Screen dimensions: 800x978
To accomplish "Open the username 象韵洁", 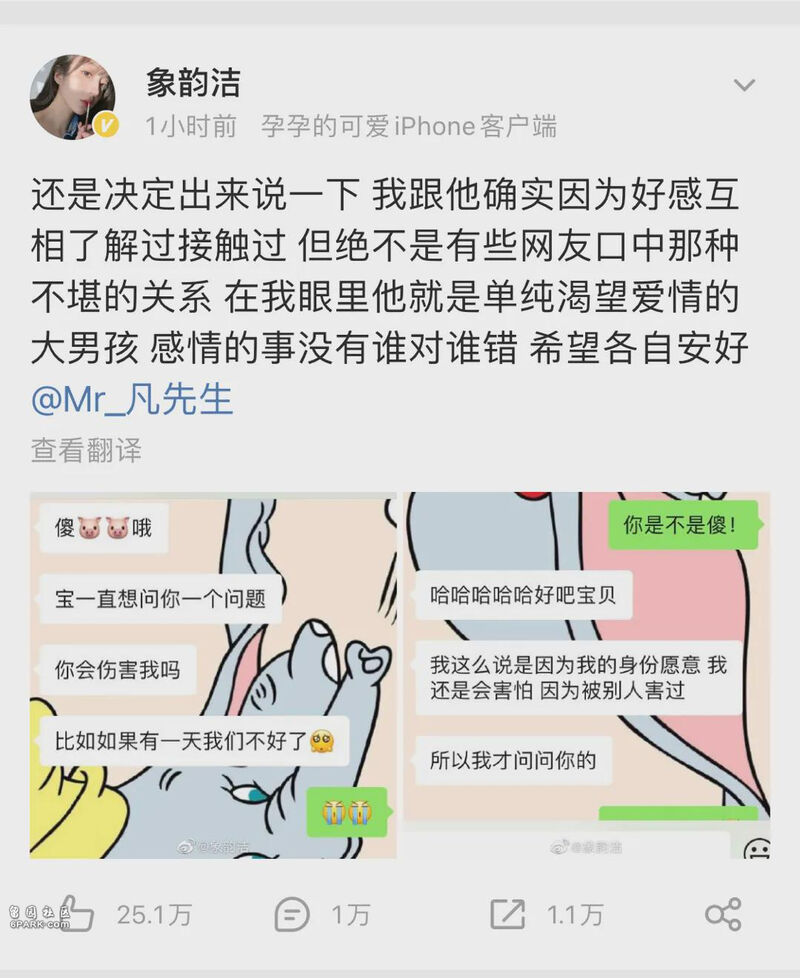I will point(193,82).
